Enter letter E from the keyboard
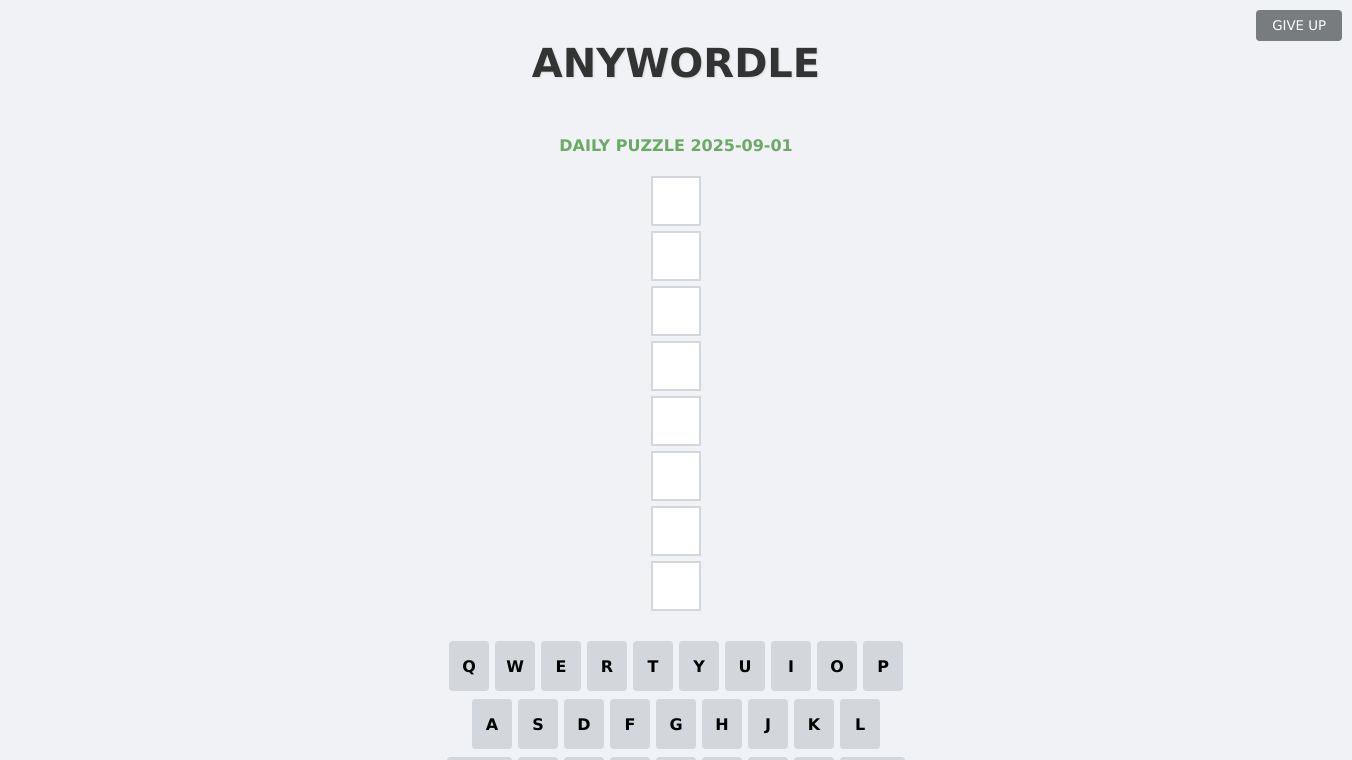The height and width of the screenshot is (760, 1352). coord(561,666)
